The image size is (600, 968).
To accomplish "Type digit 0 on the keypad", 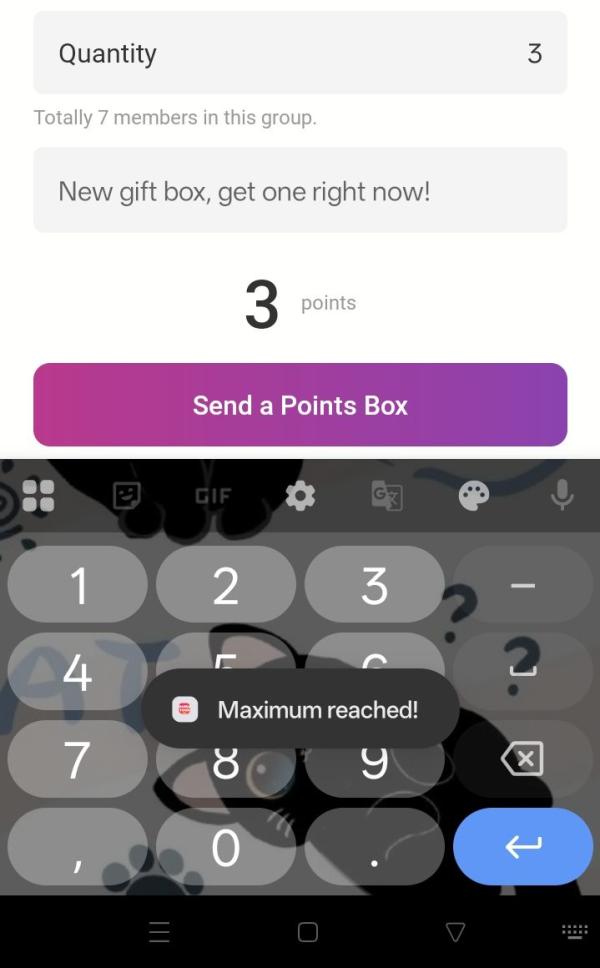I will [226, 847].
